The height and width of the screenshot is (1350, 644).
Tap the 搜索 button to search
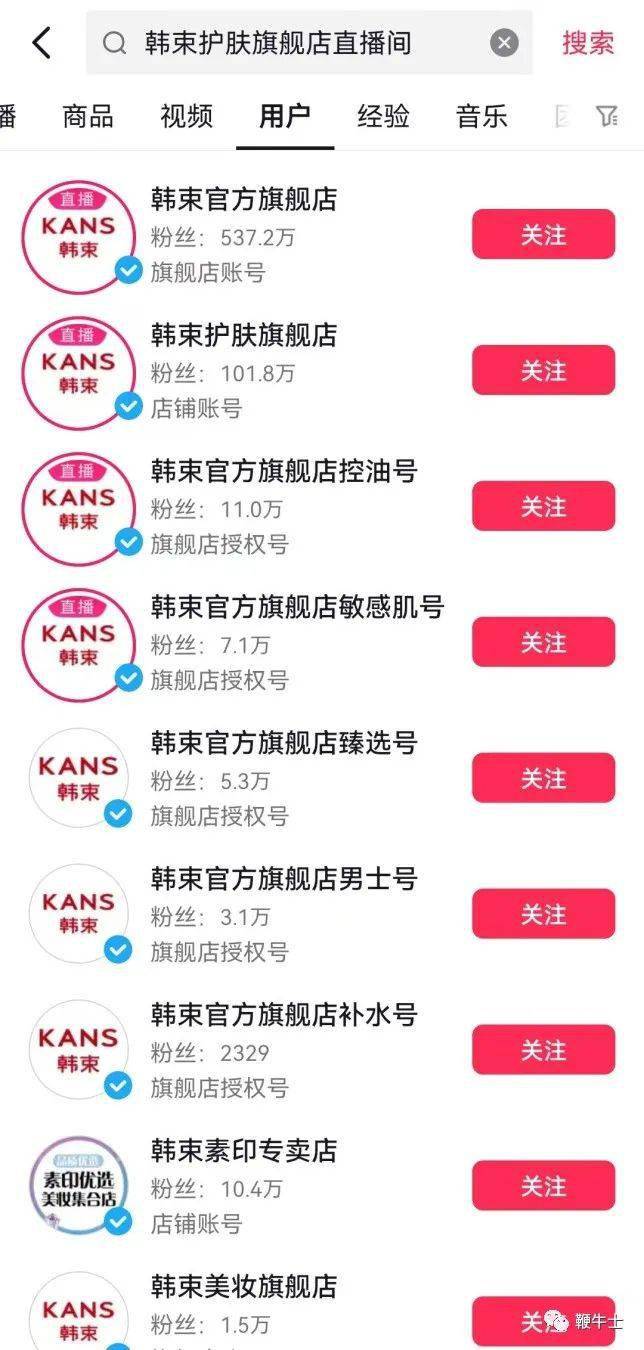tap(587, 43)
